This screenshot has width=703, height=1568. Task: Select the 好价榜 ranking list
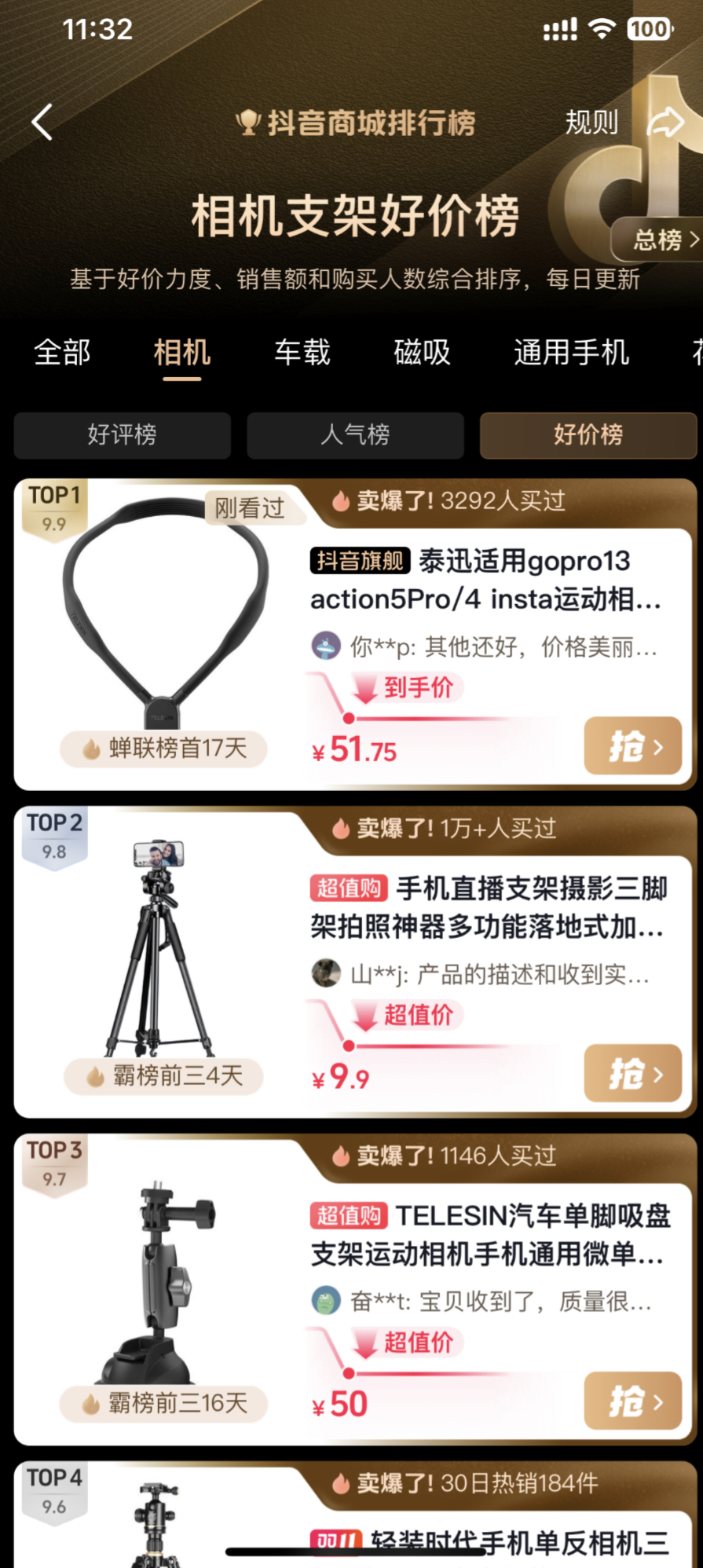tap(588, 434)
